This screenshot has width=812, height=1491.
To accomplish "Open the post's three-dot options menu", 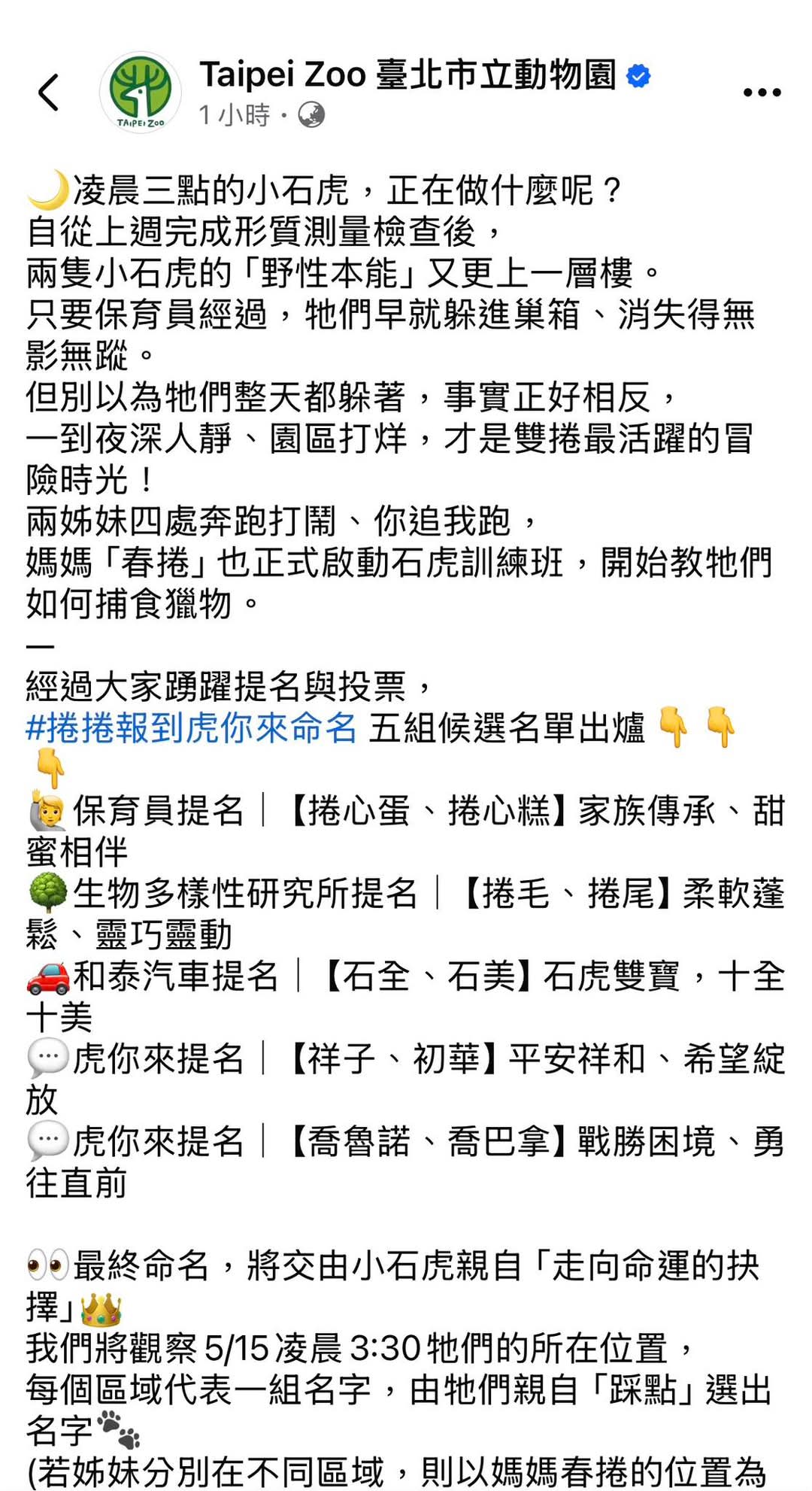I will [x=762, y=93].
